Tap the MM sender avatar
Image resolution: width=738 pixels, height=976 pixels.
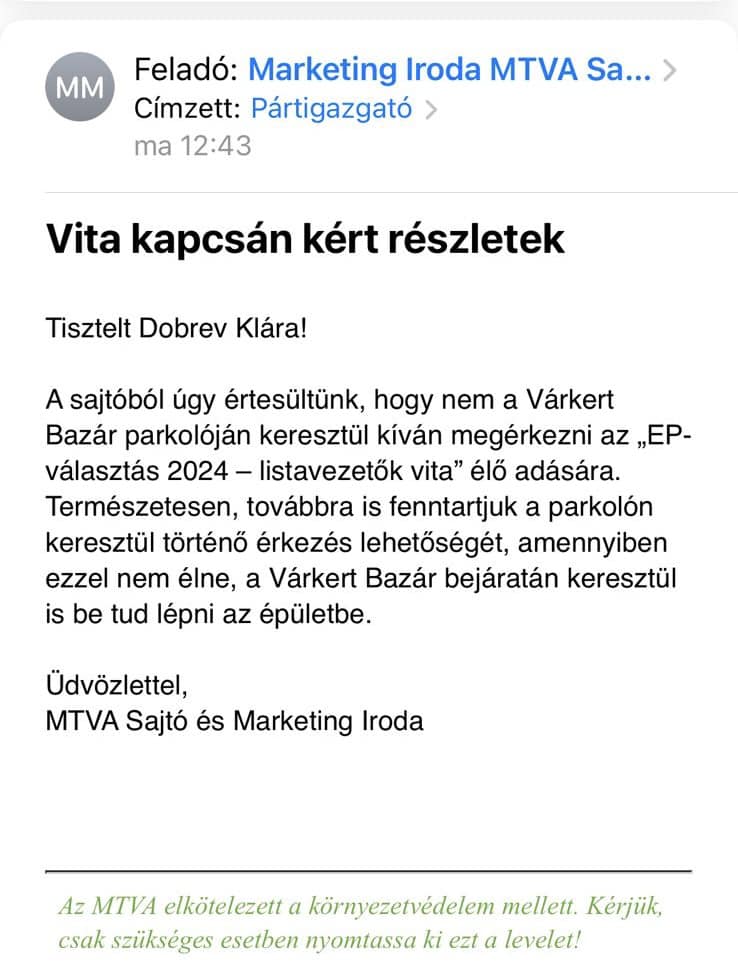pos(79,87)
